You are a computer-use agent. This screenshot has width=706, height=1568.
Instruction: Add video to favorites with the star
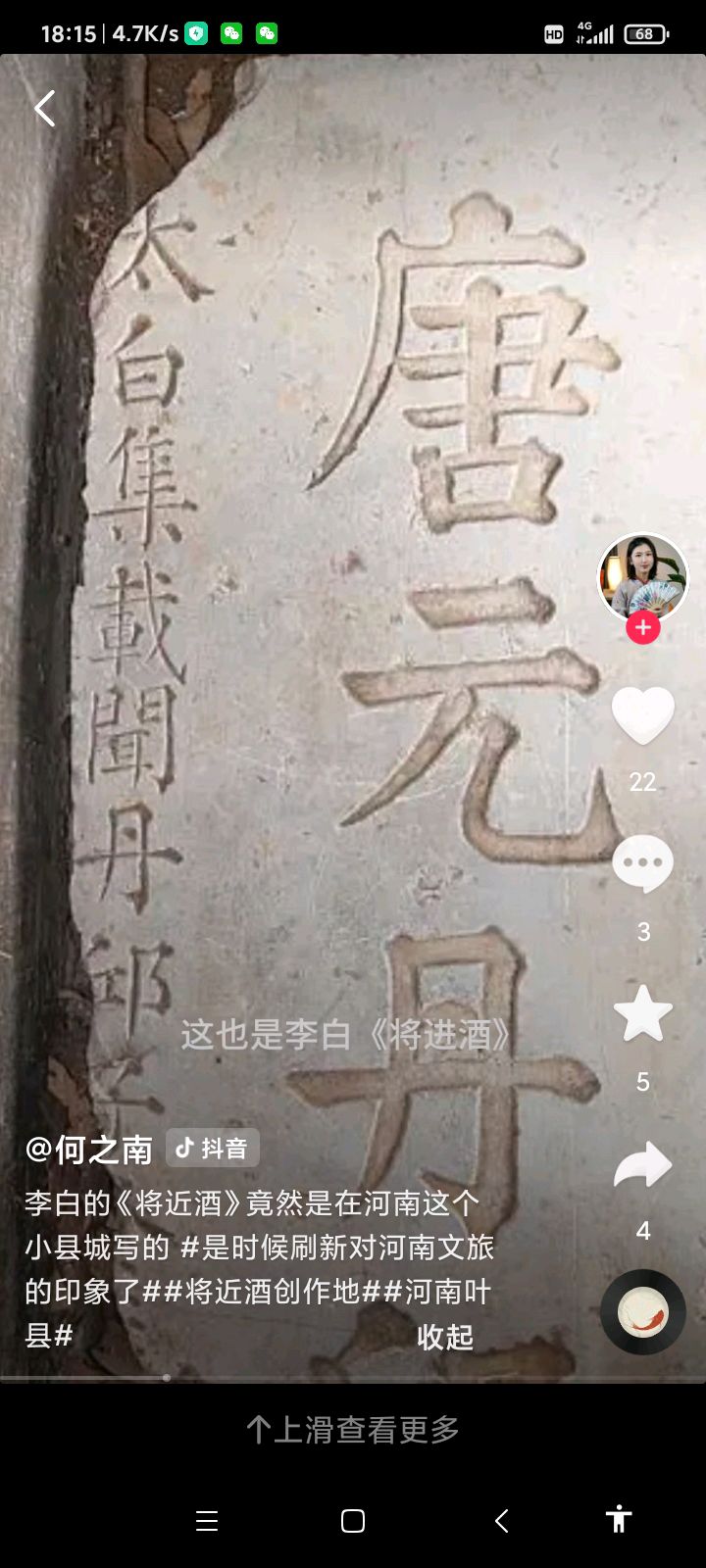(642, 1014)
